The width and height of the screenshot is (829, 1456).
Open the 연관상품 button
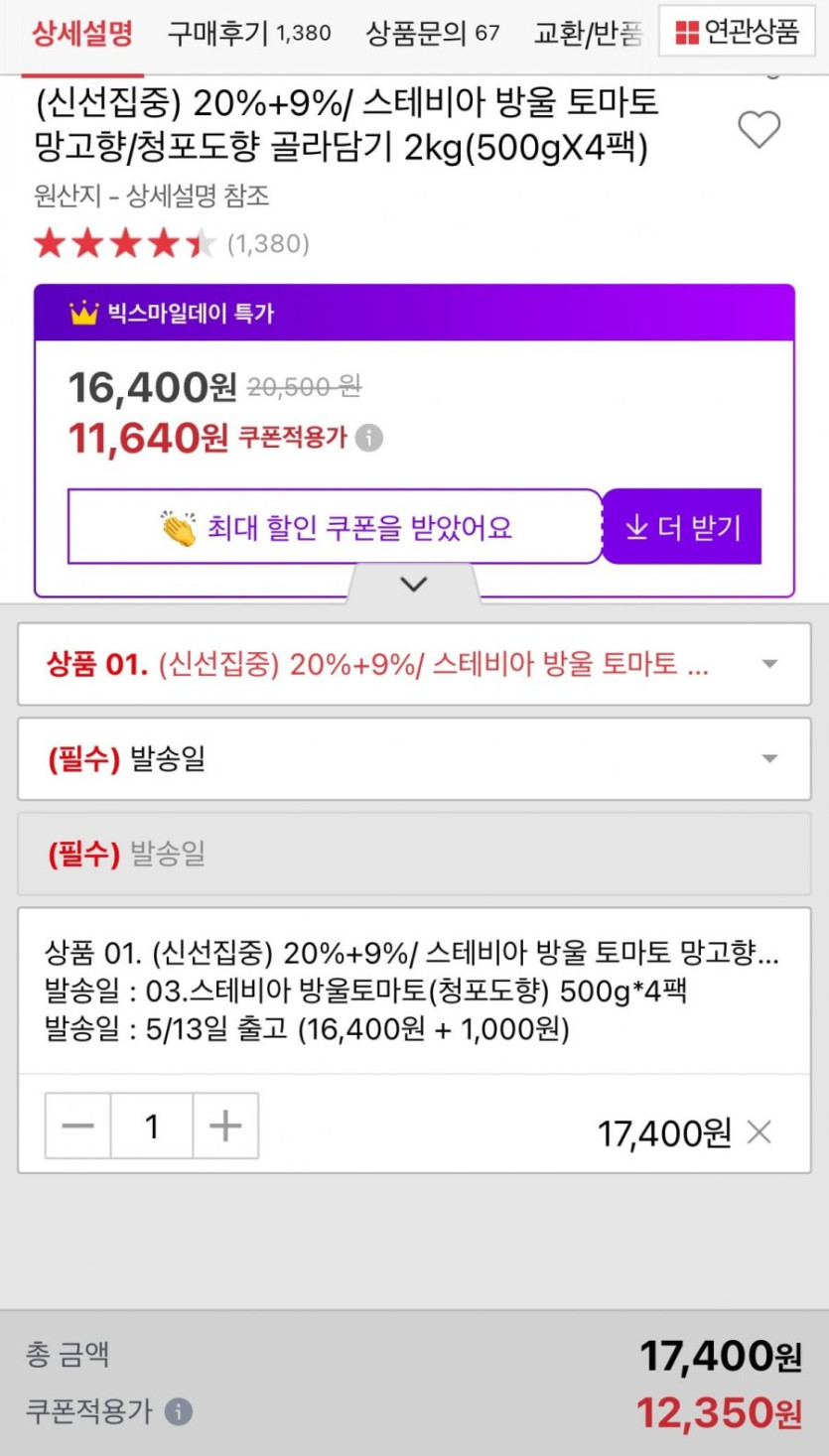point(737,33)
